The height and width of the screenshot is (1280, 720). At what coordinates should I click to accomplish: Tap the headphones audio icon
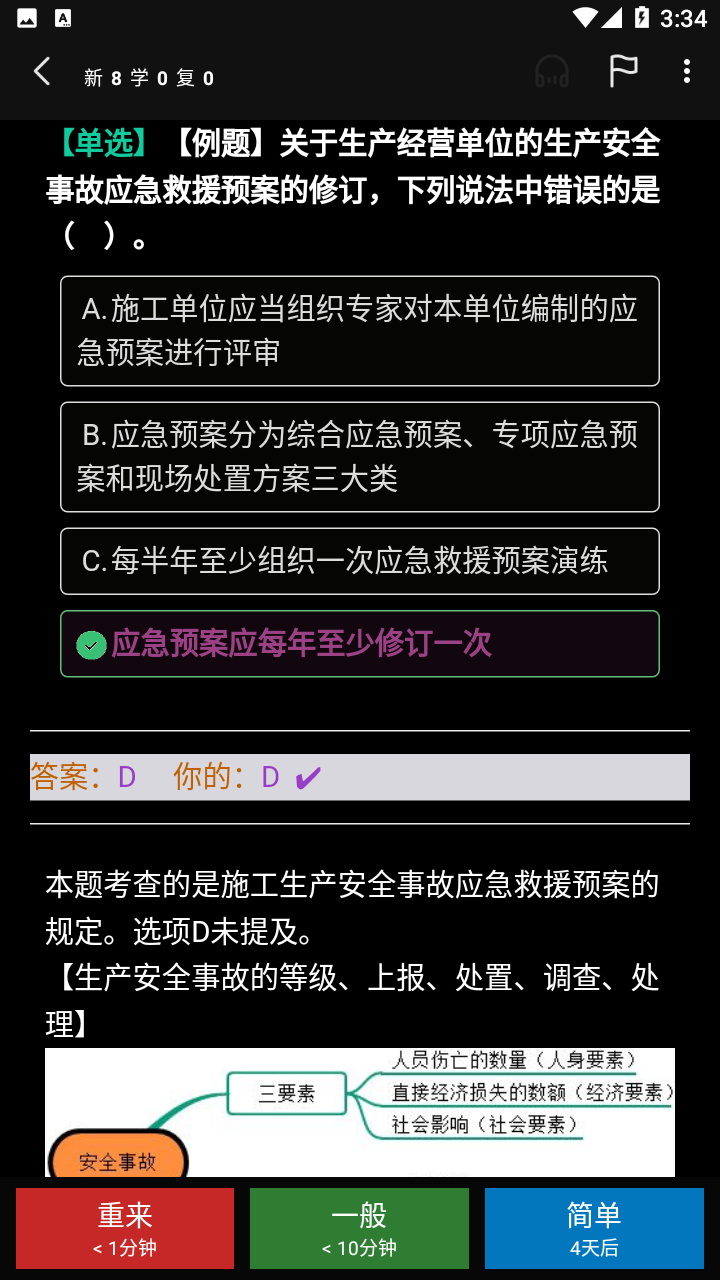[552, 72]
